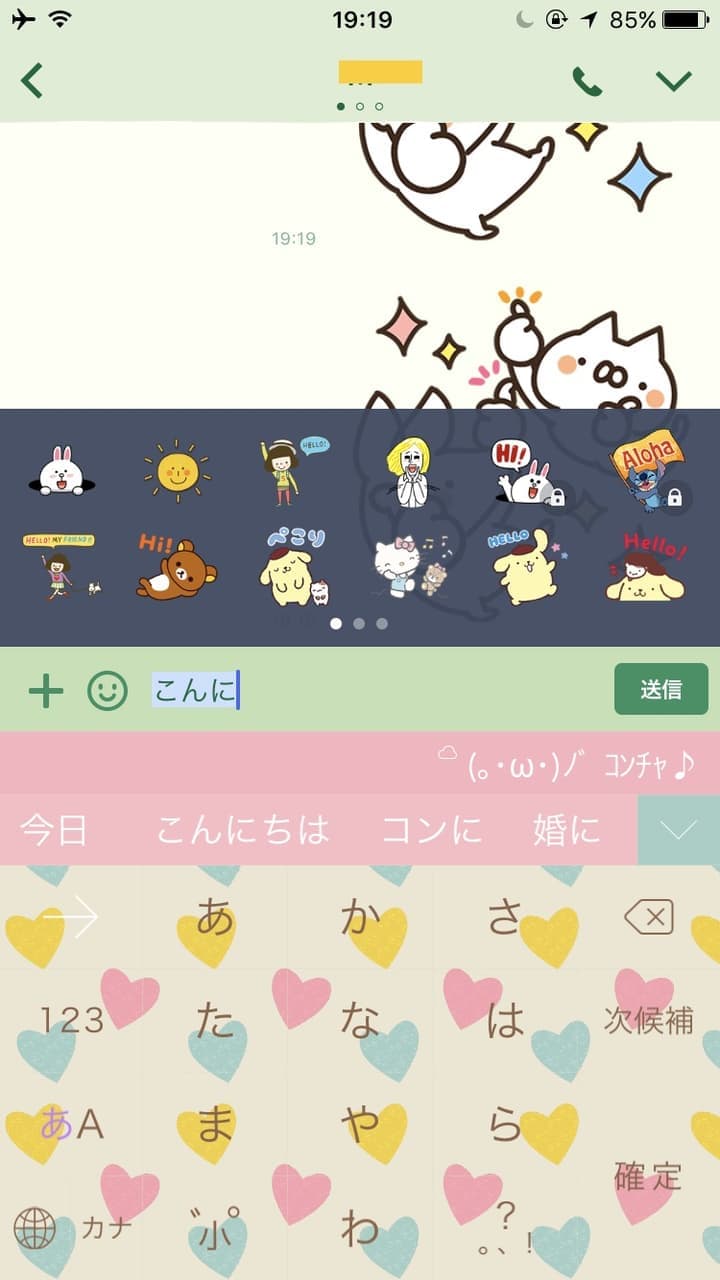Tap the green 送信 send button
Image resolution: width=720 pixels, height=1280 pixels.
click(x=661, y=689)
